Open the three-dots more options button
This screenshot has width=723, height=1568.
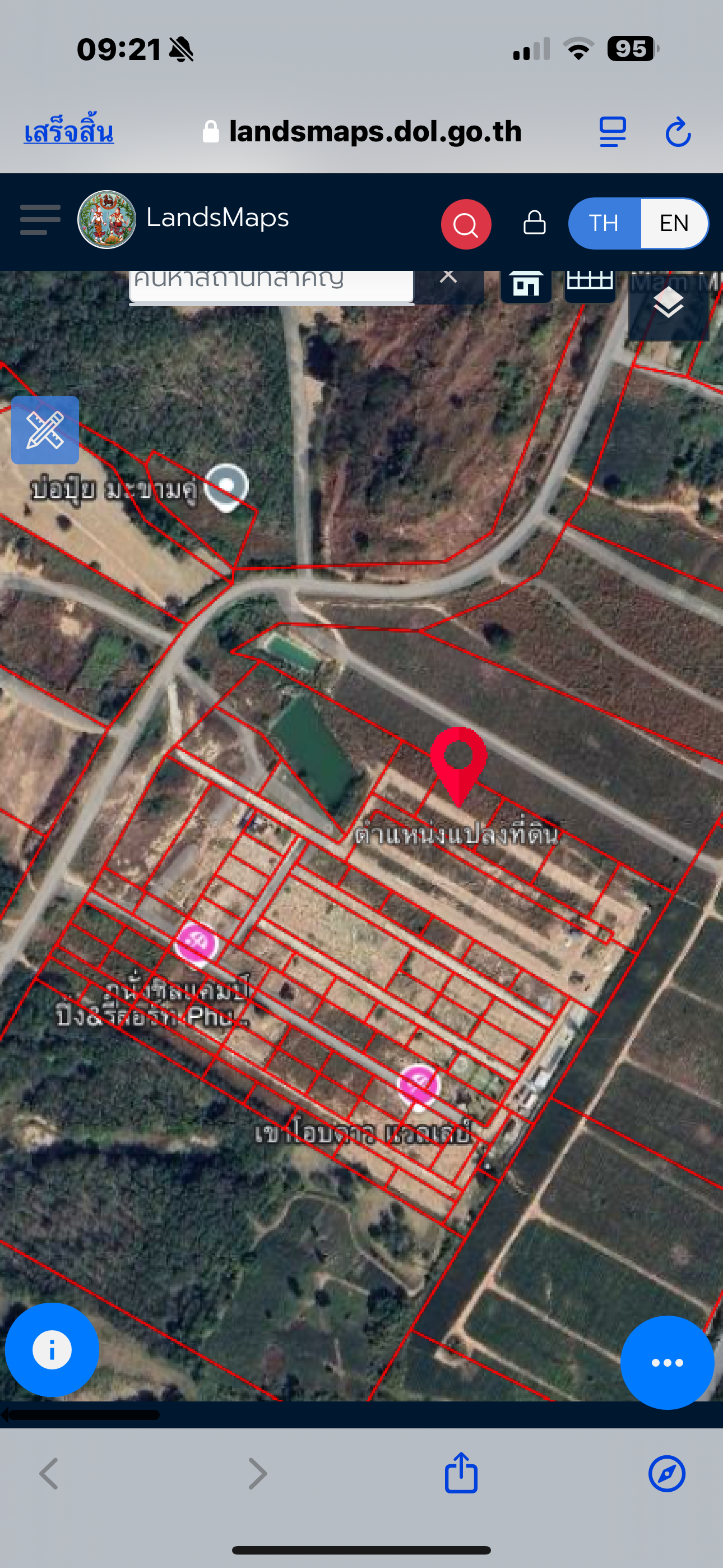click(668, 1363)
